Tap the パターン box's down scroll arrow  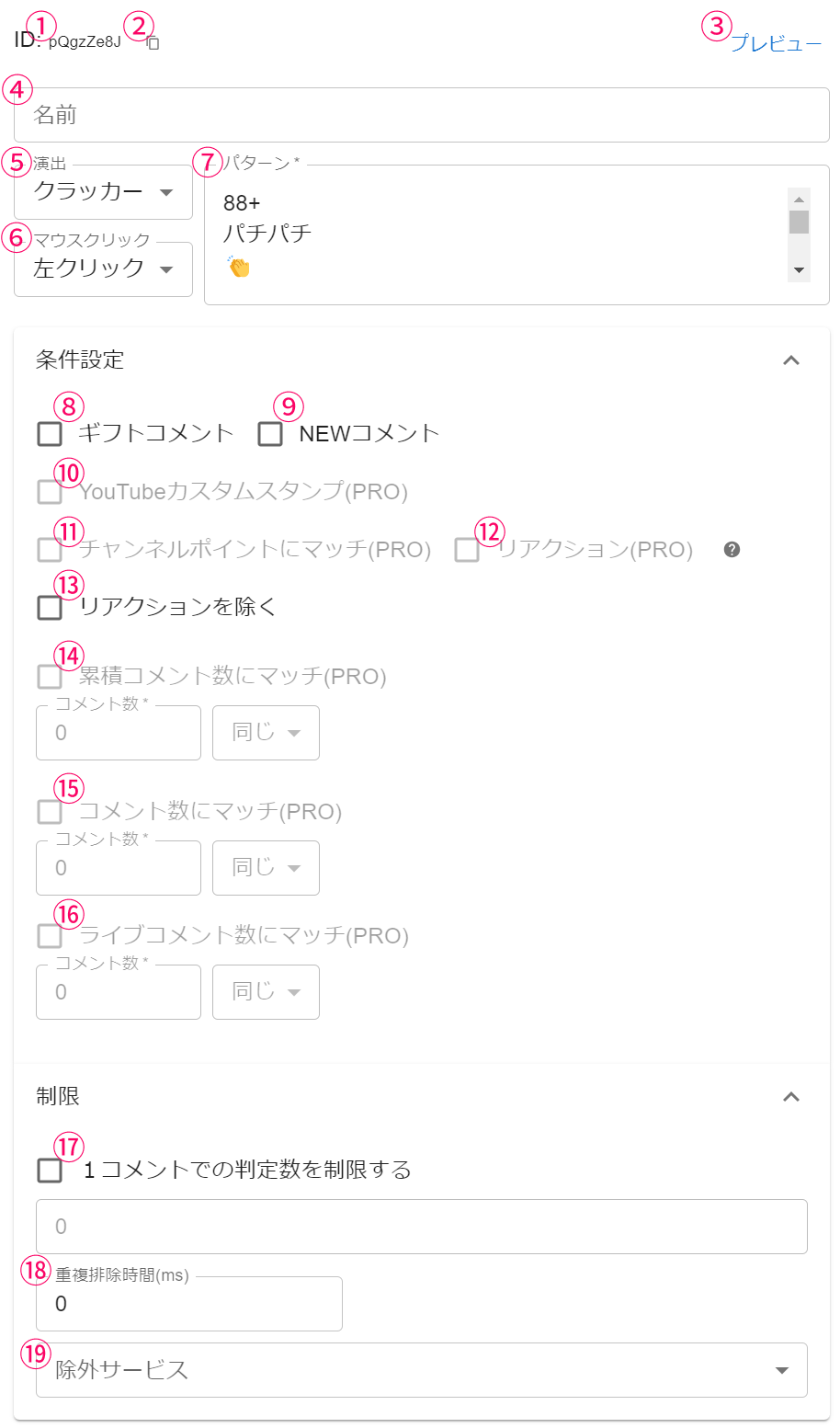(x=799, y=270)
